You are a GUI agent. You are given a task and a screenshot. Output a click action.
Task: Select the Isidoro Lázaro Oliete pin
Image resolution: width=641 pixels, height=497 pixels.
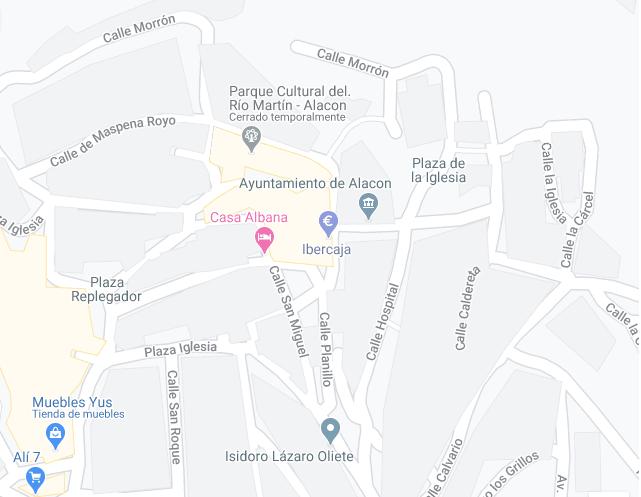tap(330, 431)
